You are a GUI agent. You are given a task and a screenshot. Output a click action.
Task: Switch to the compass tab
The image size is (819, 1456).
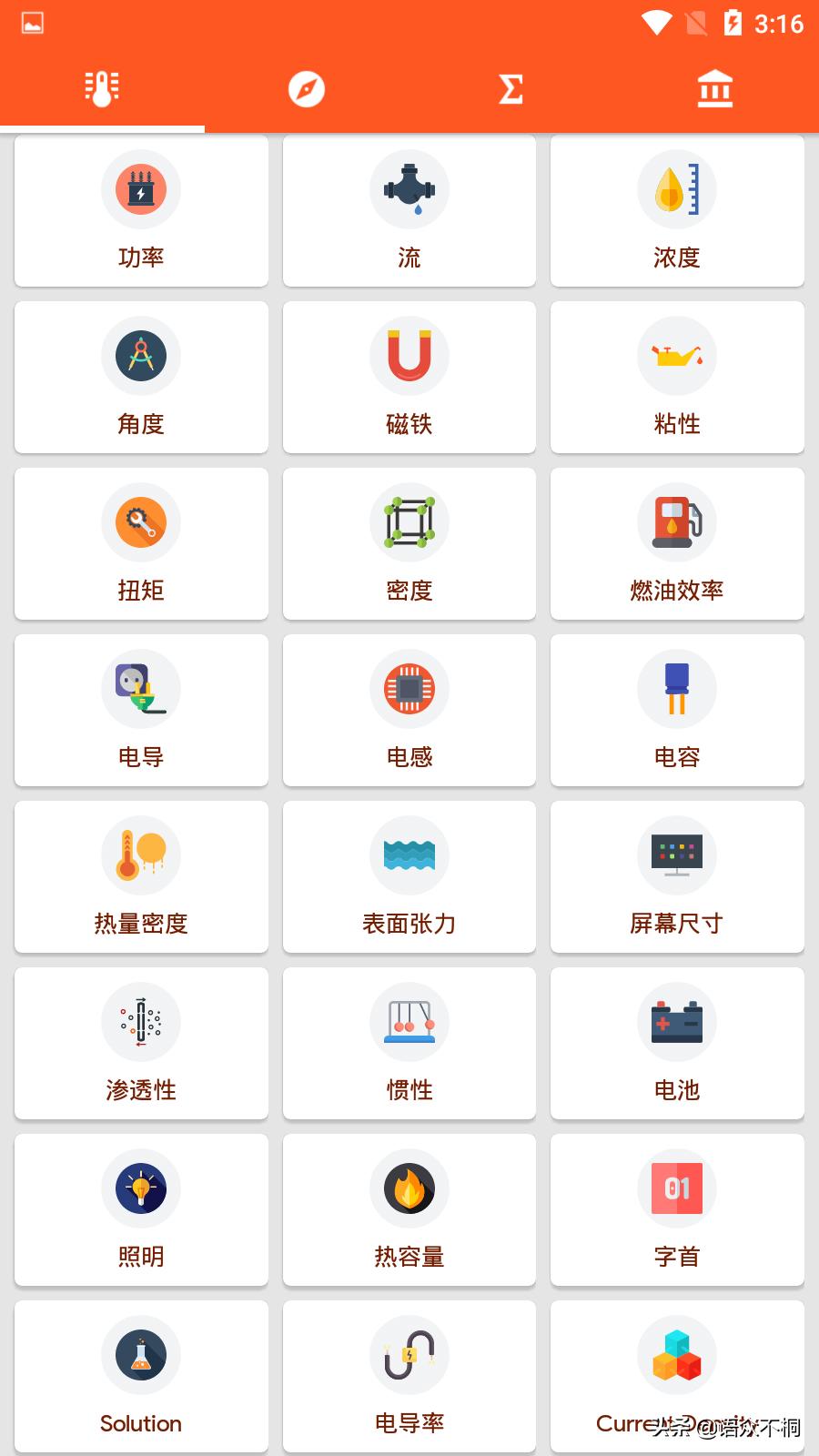pos(306,88)
